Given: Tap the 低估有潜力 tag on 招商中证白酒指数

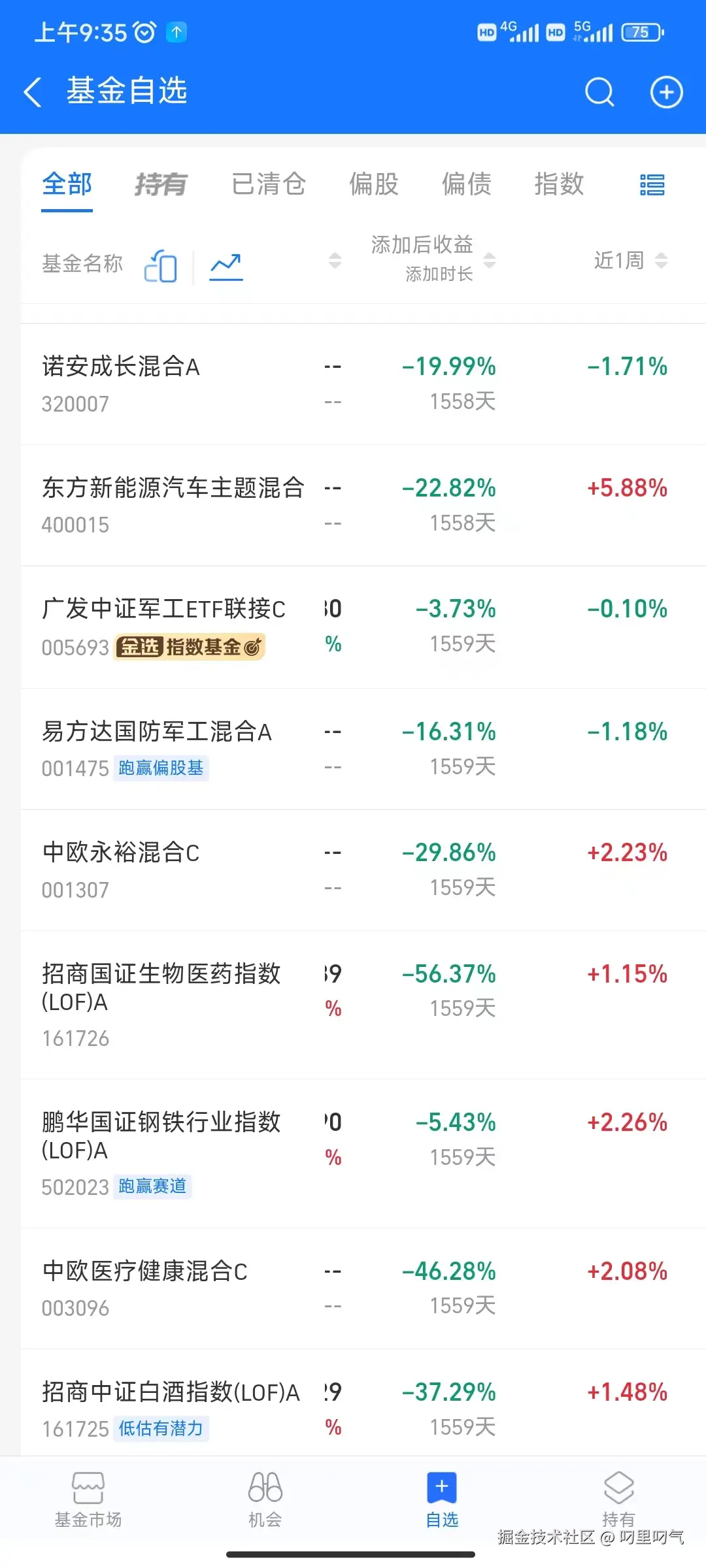Looking at the screenshot, I should [x=161, y=1429].
